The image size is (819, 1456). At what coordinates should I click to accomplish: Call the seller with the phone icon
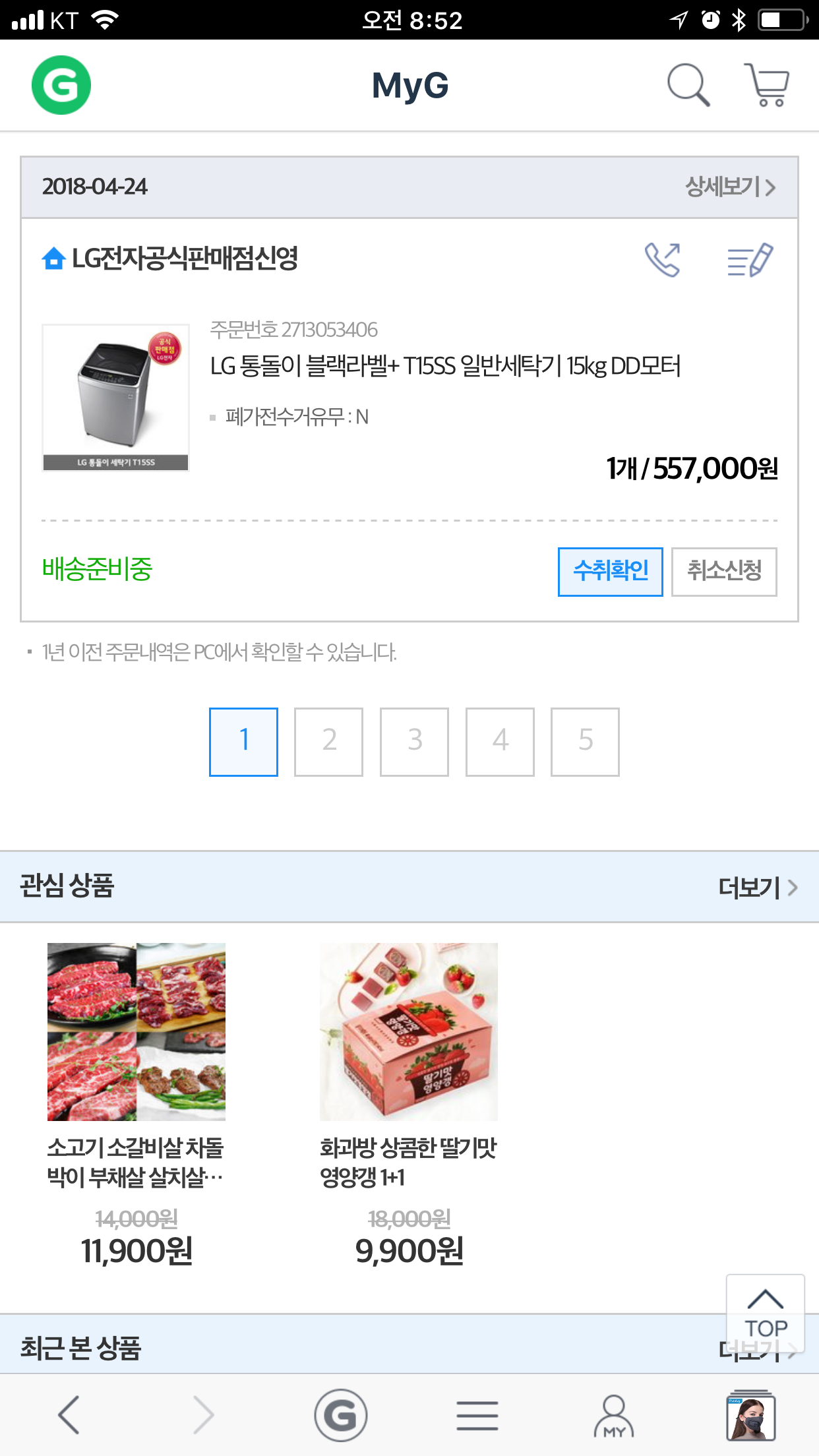pyautogui.click(x=663, y=260)
